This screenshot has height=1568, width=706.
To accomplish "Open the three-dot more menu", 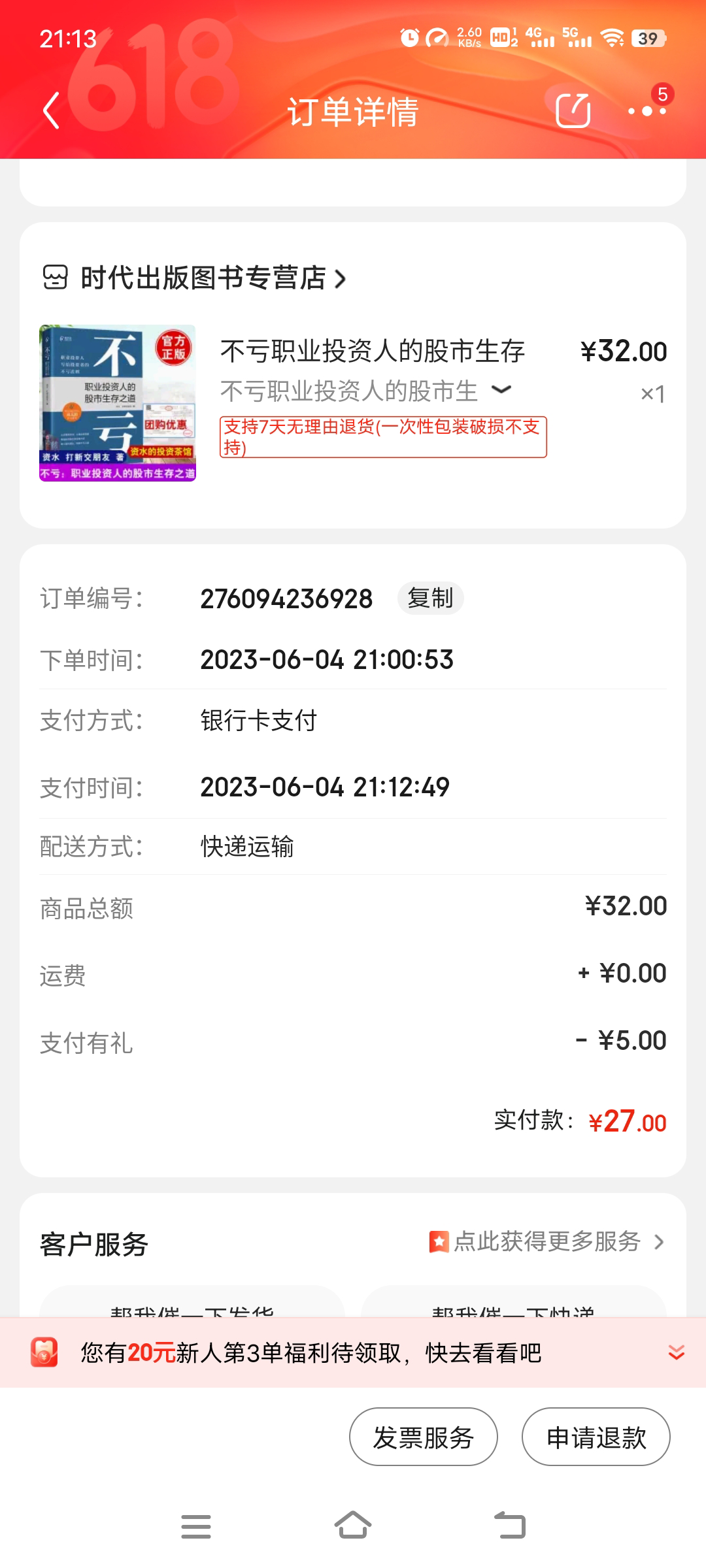I will (647, 111).
